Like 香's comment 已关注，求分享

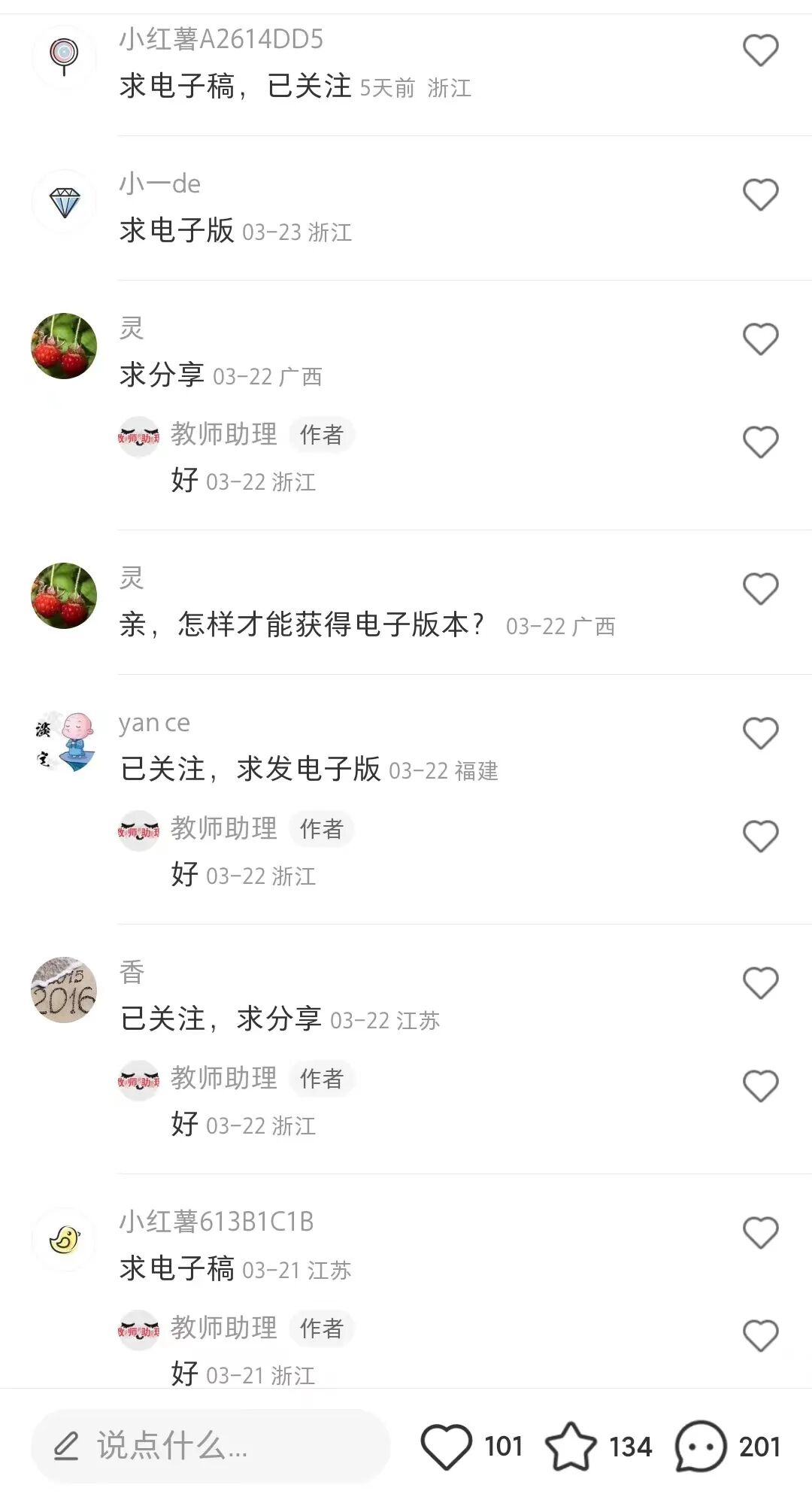(x=760, y=983)
